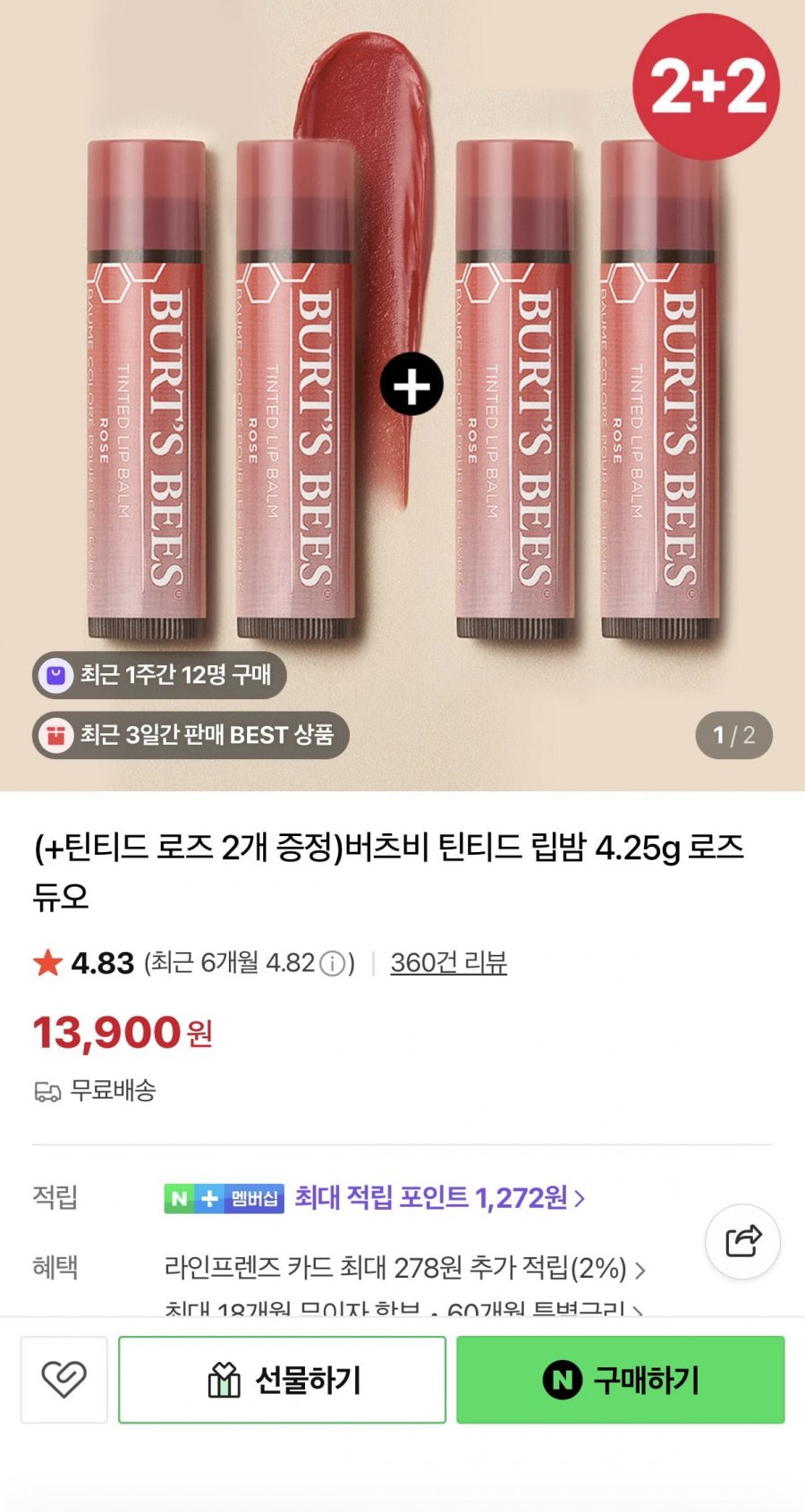Tap the 구매하기 purchase button
This screenshot has height=1512, width=805.
point(620,1380)
